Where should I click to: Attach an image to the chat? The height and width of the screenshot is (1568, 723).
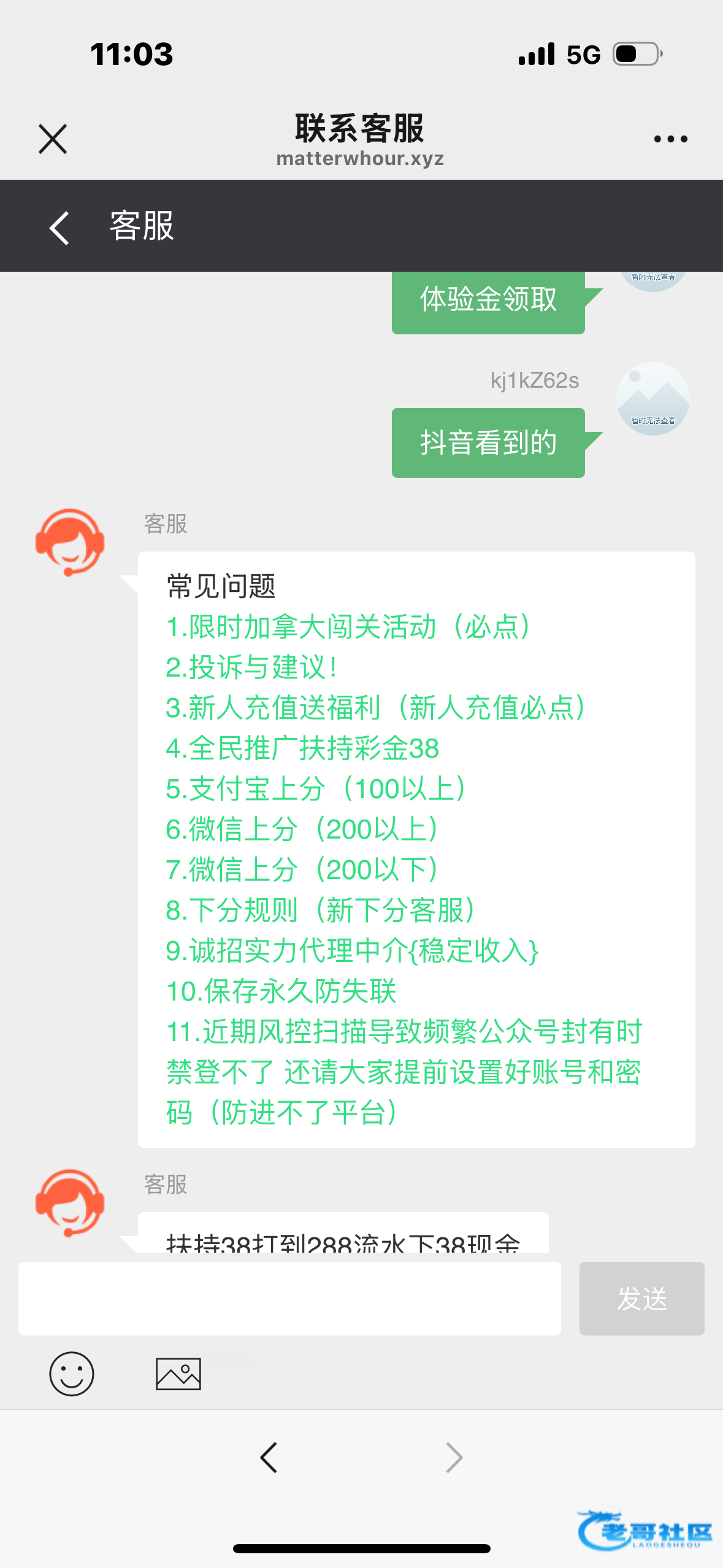[178, 1374]
